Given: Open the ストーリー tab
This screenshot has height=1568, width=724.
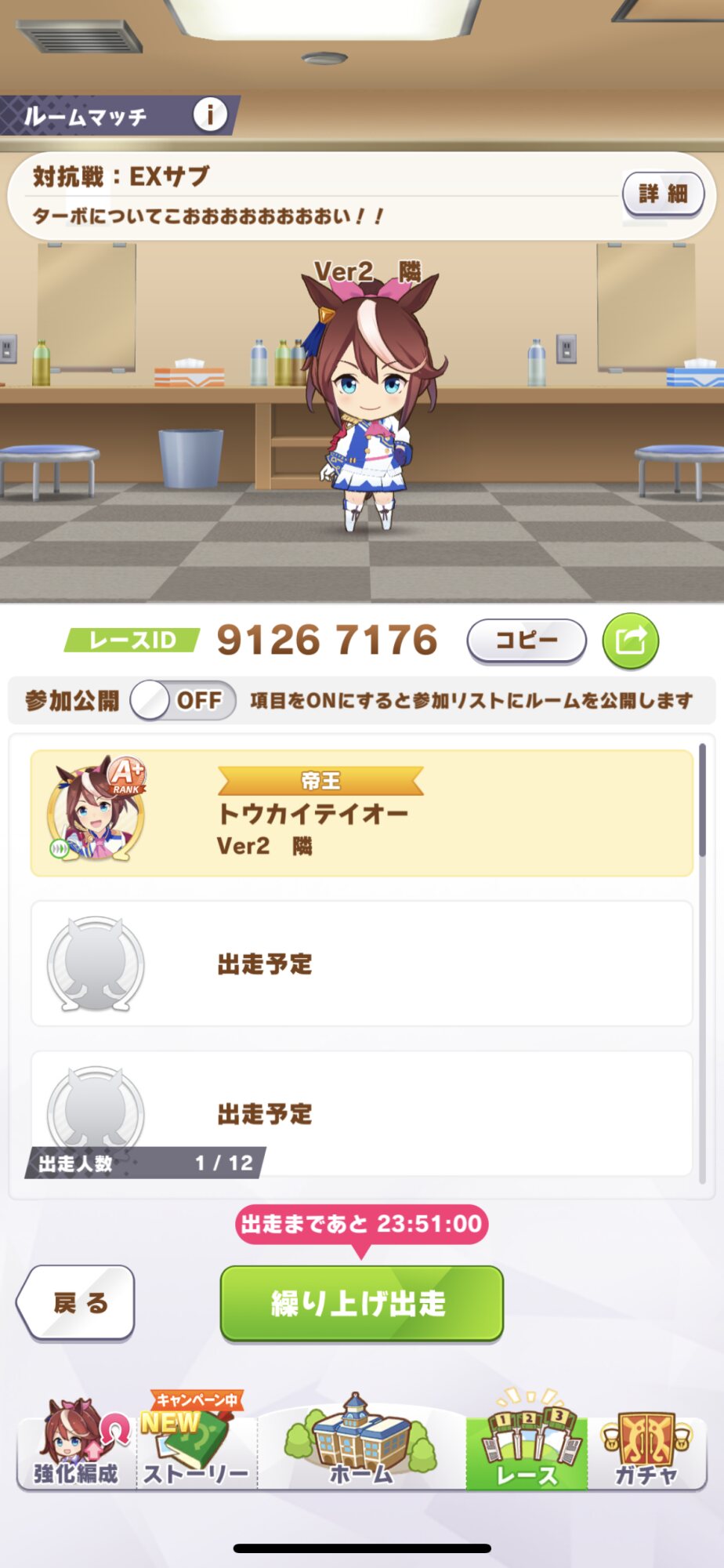Looking at the screenshot, I should tap(196, 1446).
